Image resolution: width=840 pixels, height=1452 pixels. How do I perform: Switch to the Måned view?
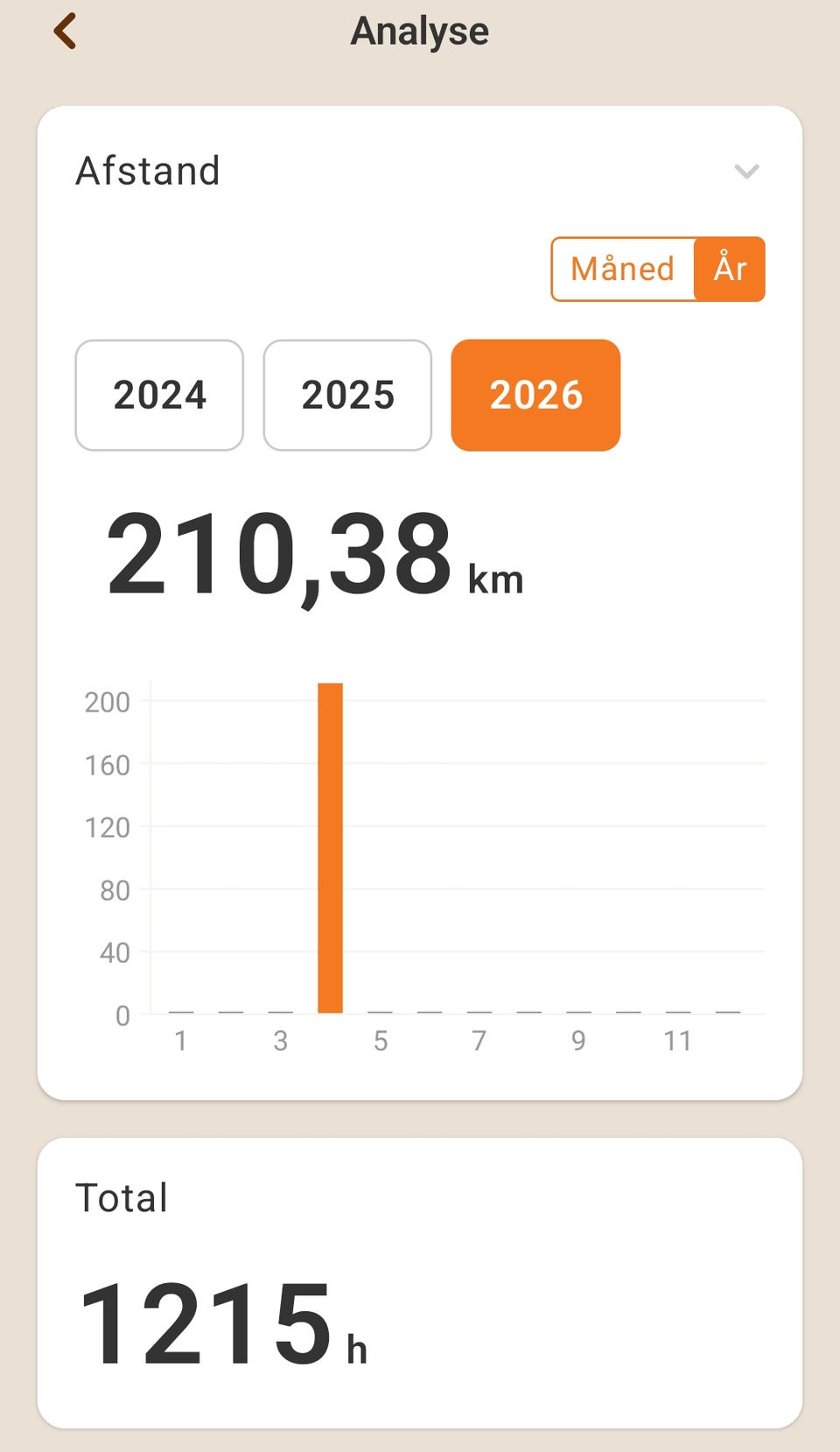coord(622,269)
